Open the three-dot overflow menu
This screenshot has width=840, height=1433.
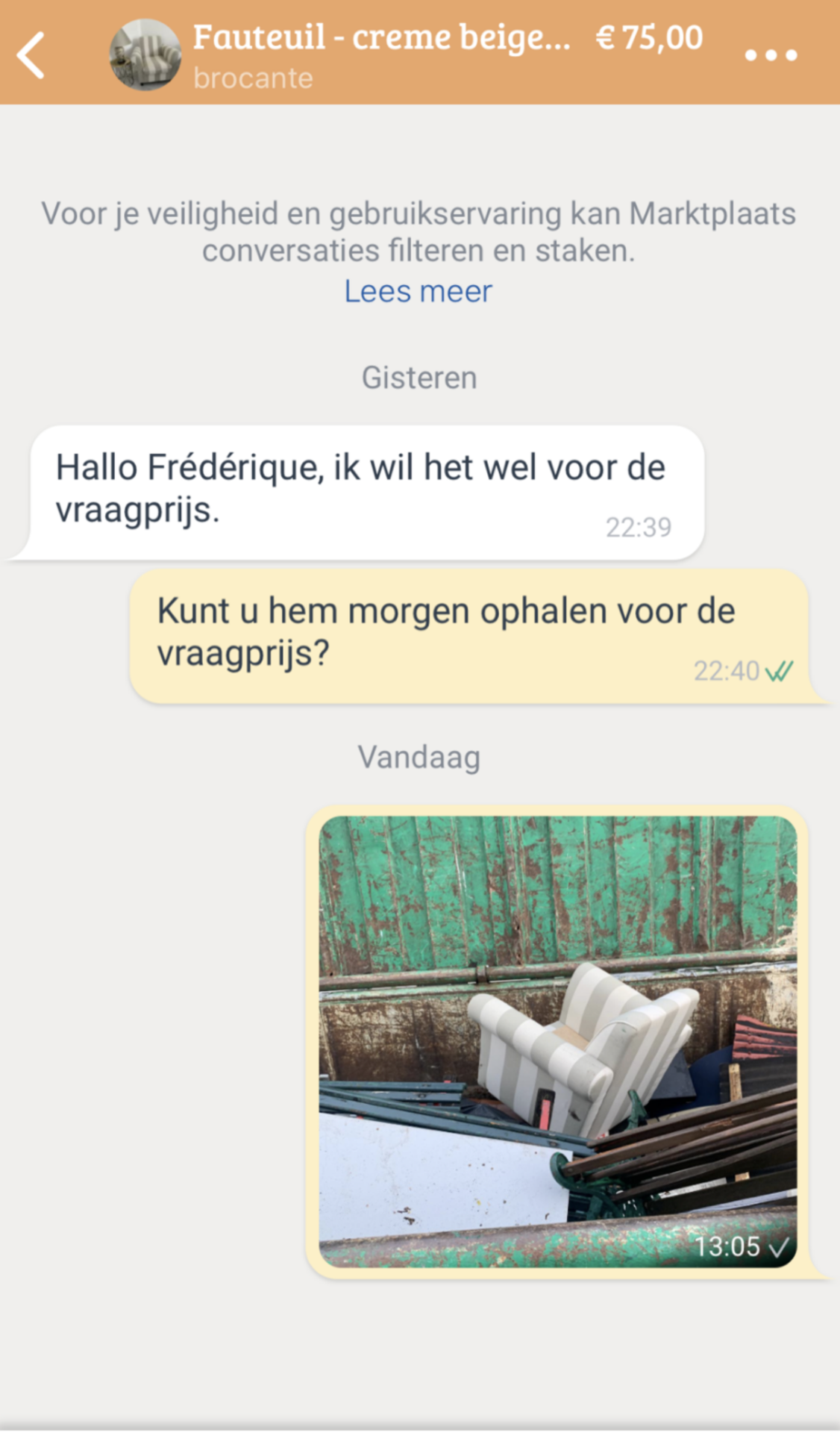pos(771,55)
